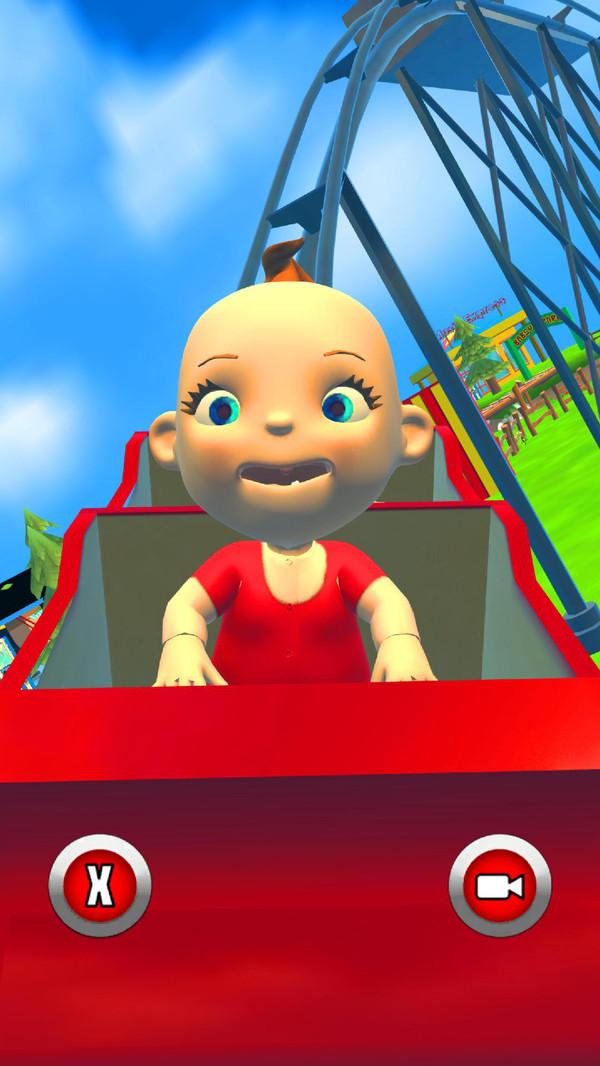Tap the red video camera button

500,885
